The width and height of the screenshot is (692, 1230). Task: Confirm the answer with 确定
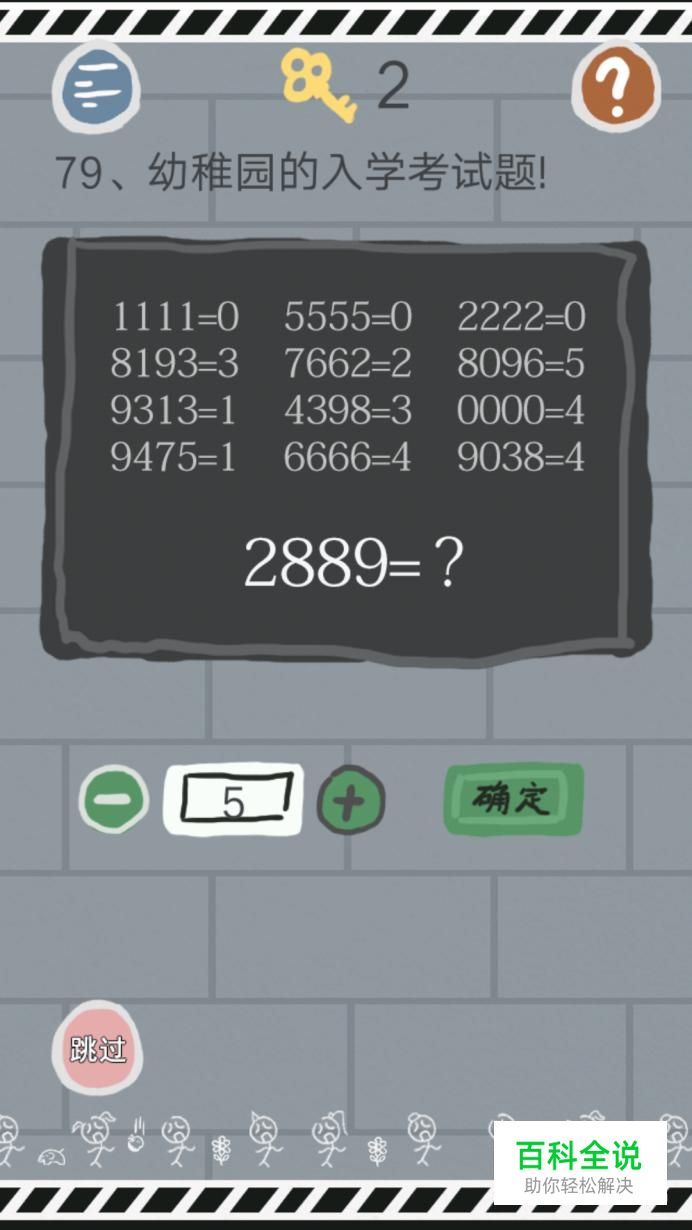[x=513, y=799]
